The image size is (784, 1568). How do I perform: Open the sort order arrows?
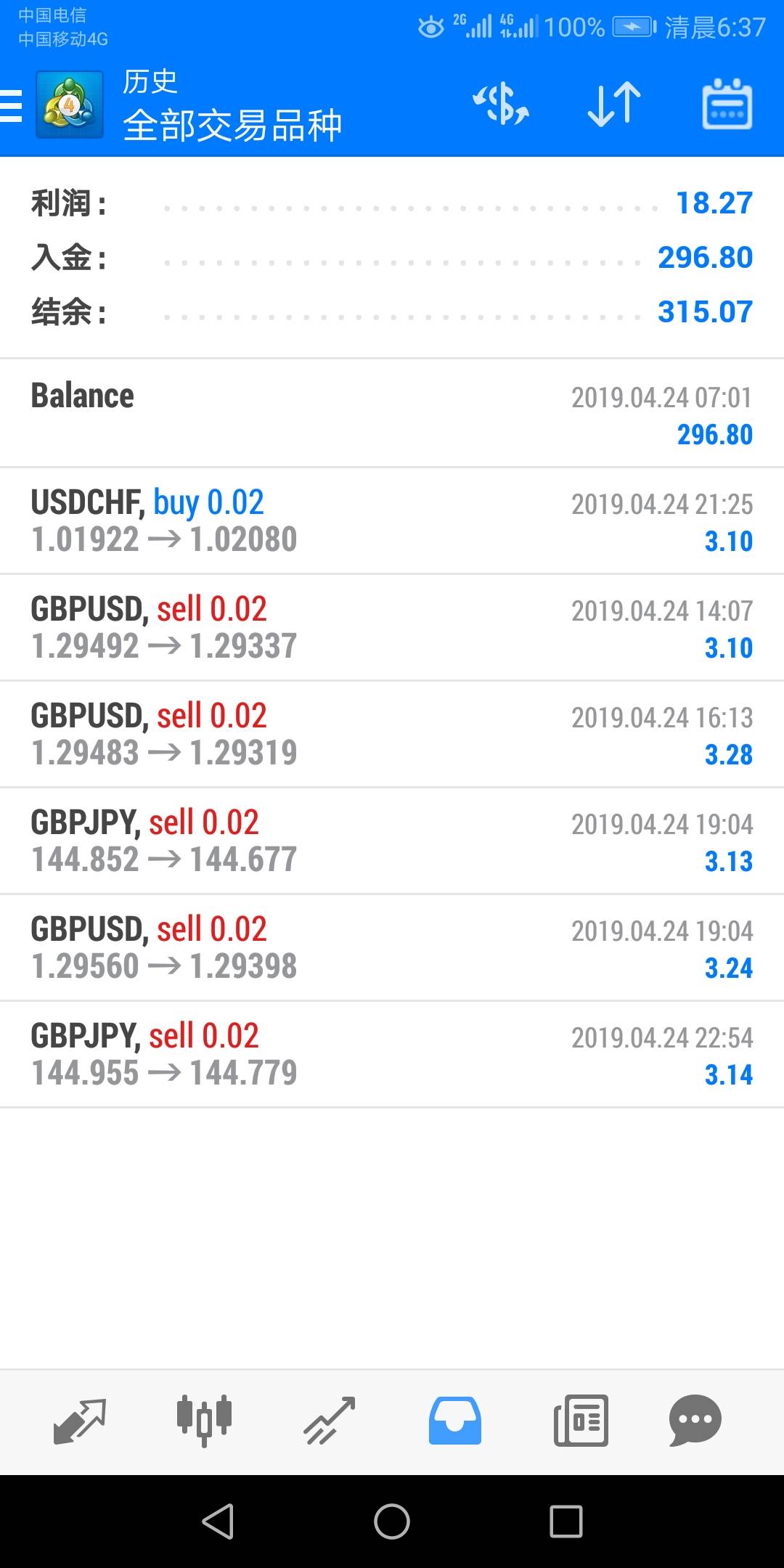tap(614, 105)
